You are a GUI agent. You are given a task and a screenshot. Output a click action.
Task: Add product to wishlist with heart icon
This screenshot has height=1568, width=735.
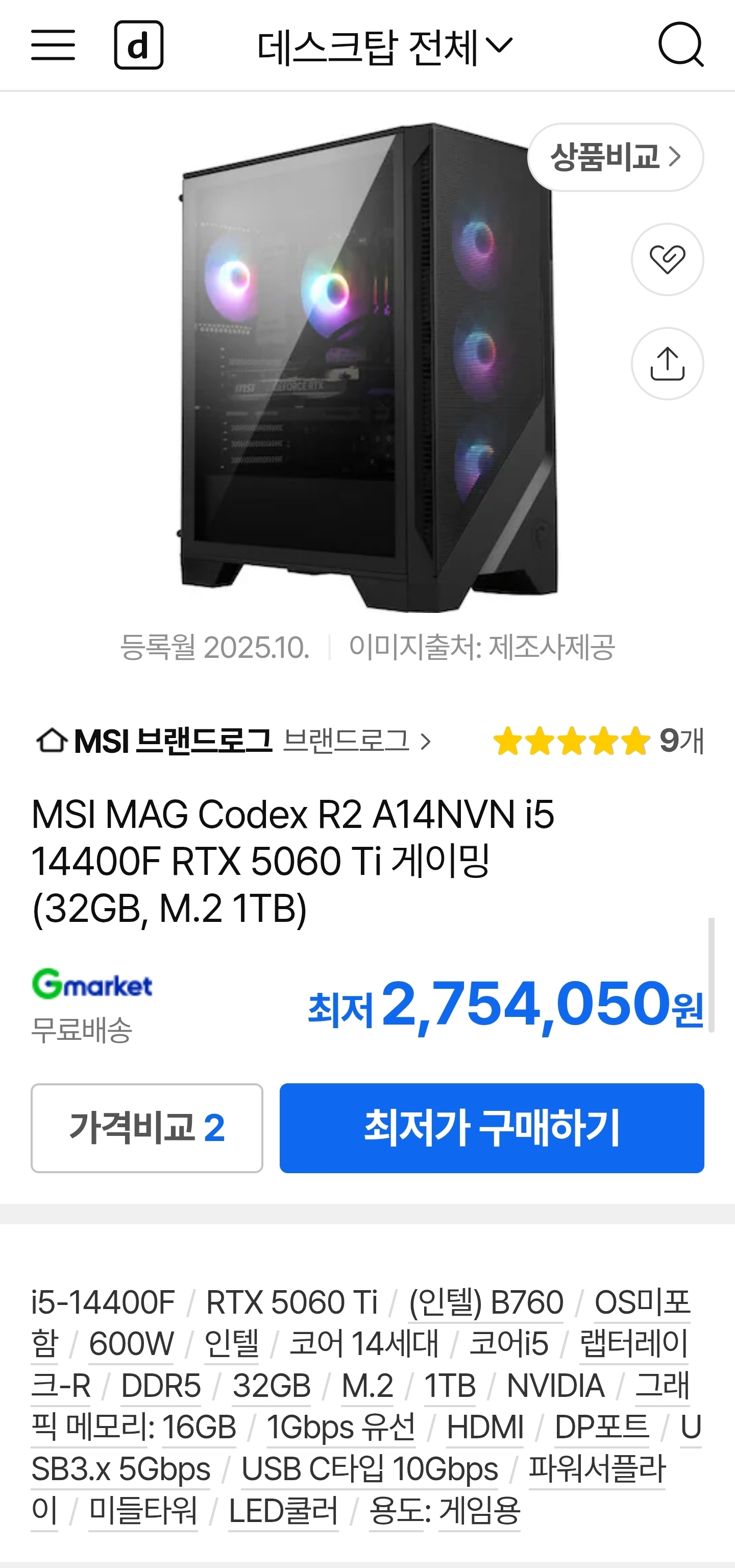(667, 259)
